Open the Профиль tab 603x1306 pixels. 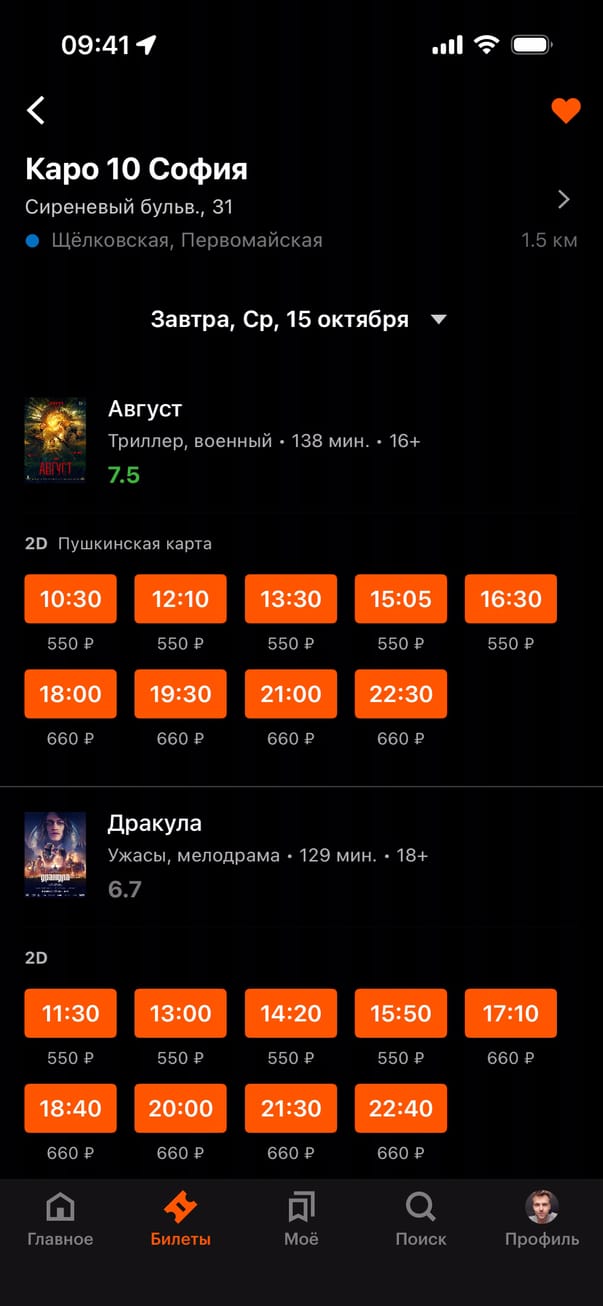point(542,1219)
